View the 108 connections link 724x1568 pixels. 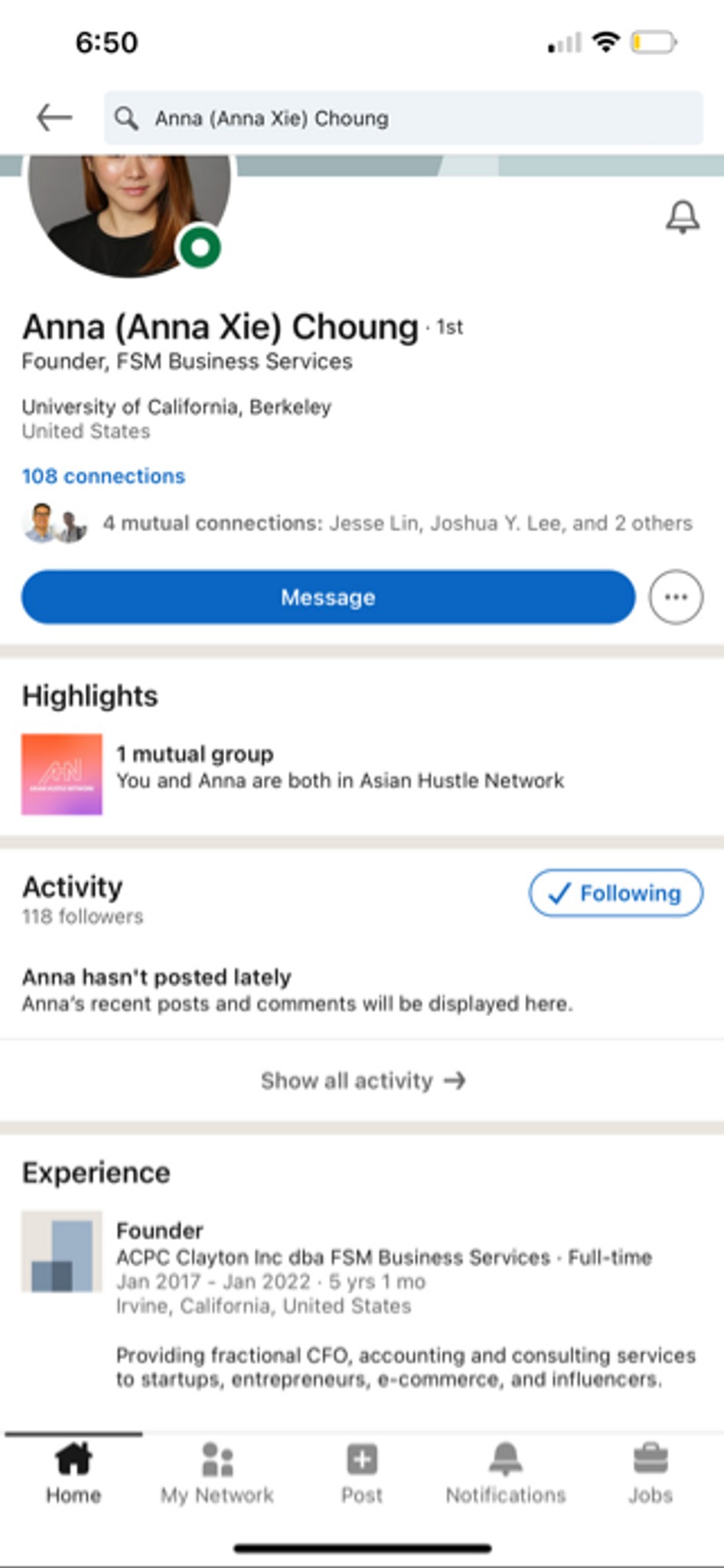click(x=103, y=475)
